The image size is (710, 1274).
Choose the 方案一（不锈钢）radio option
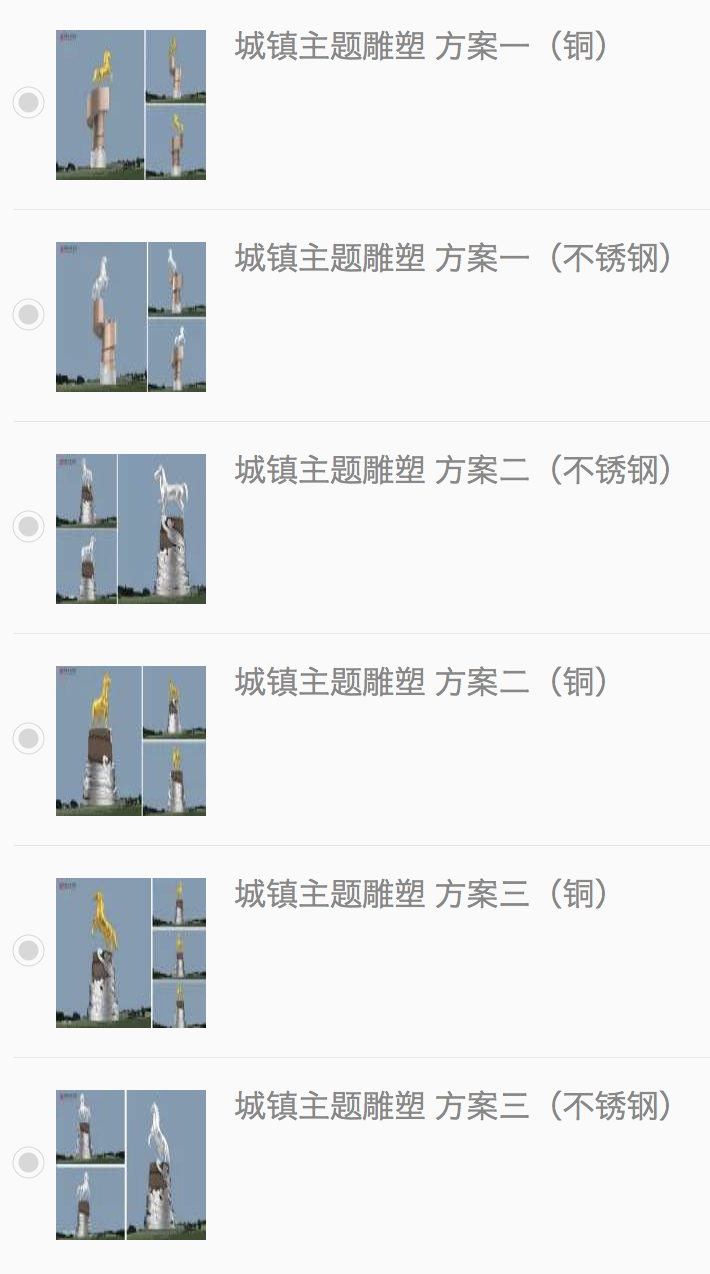coord(28,315)
